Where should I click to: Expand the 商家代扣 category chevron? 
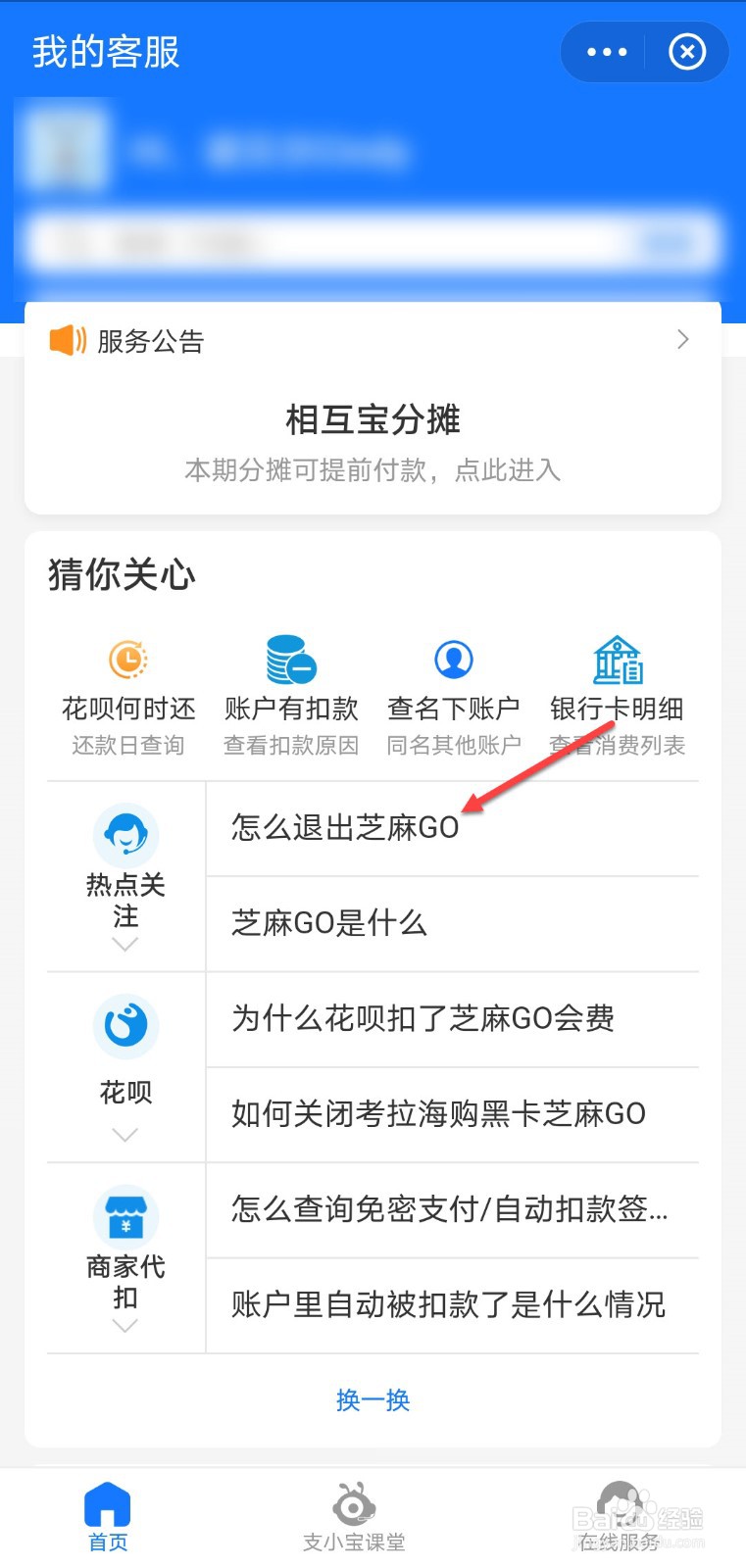coord(124,1325)
